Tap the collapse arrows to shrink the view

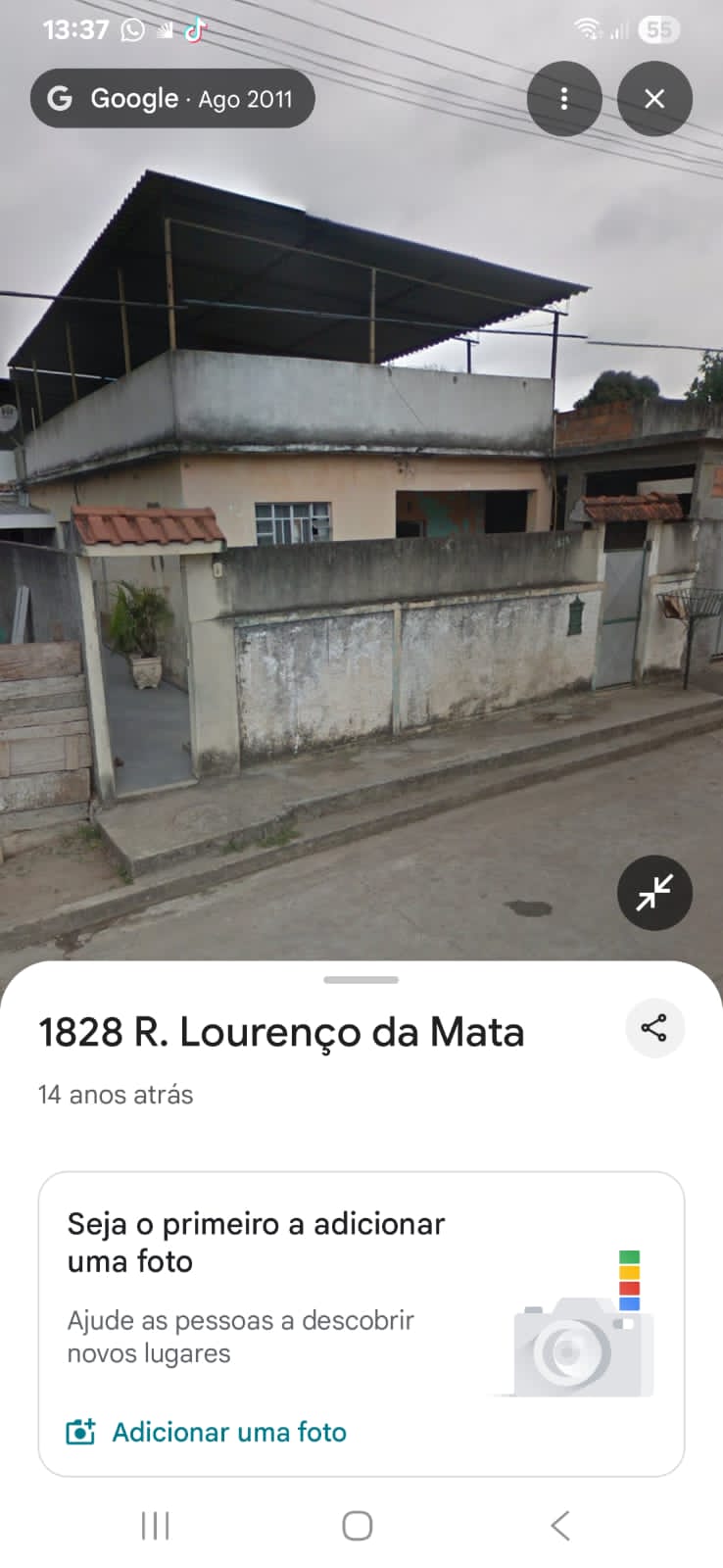point(654,893)
